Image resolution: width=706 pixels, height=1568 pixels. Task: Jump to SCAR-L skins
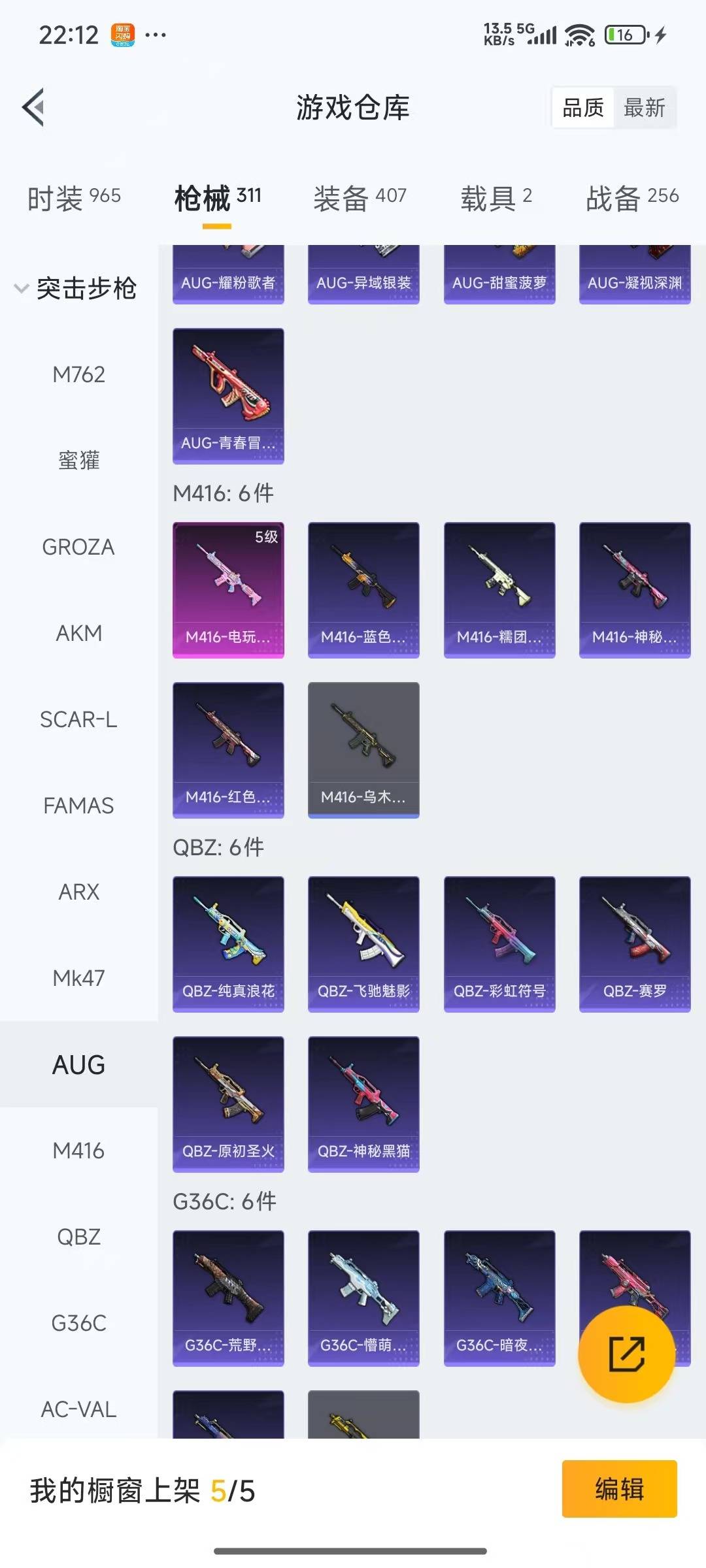point(78,719)
